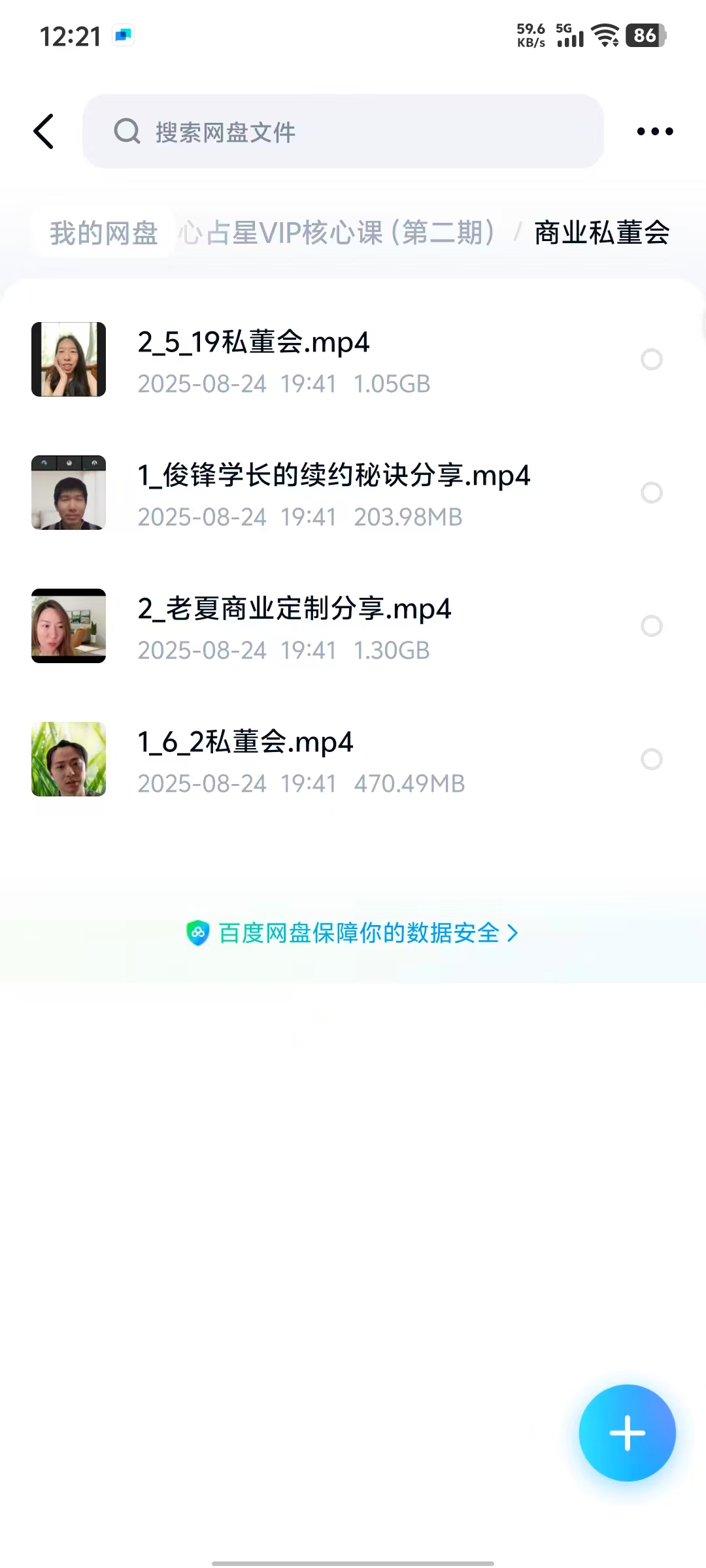Tap the blue plus floating button
Viewport: 706px width, 1568px height.
627,1433
